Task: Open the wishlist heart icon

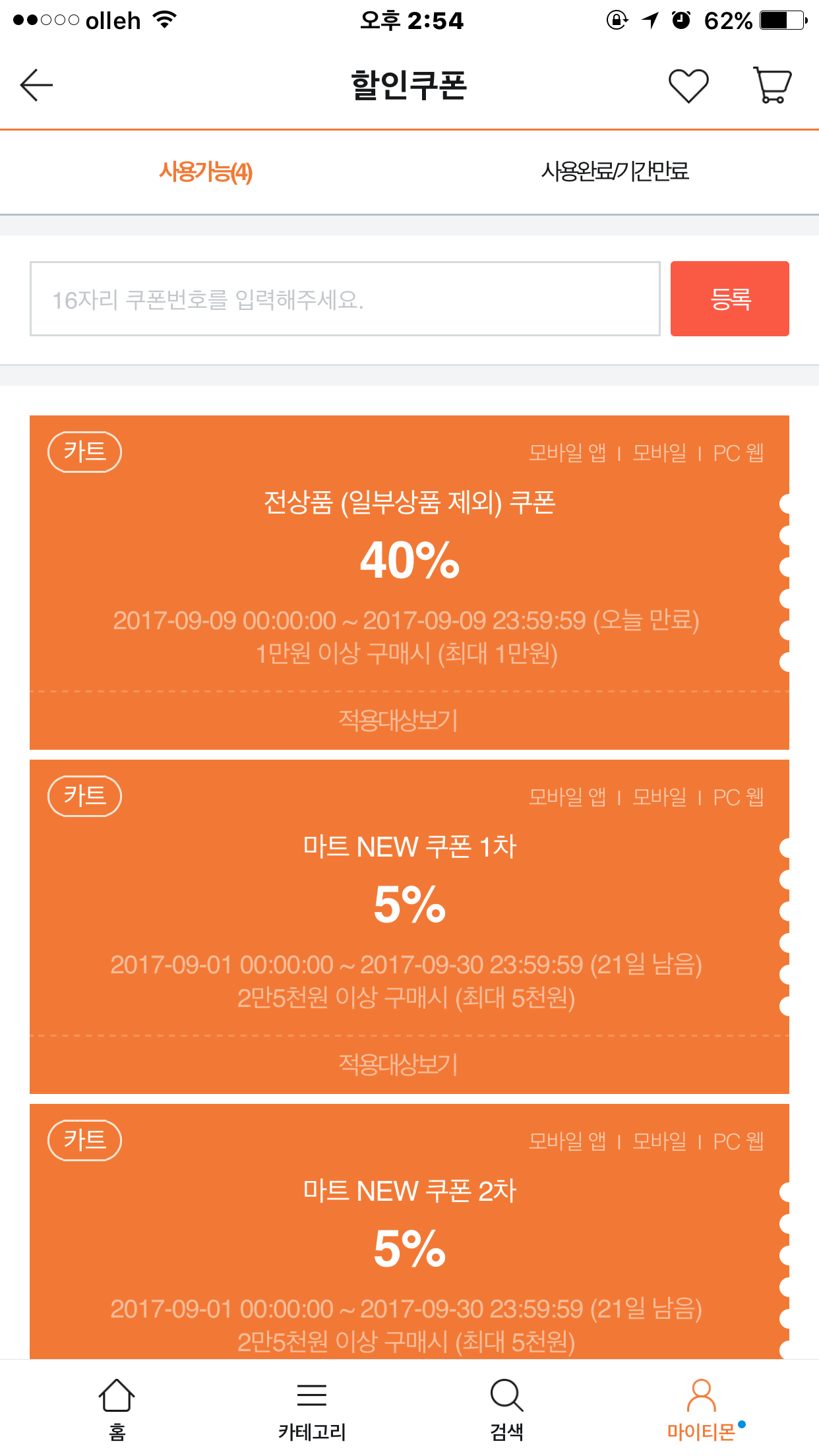Action: (x=688, y=86)
